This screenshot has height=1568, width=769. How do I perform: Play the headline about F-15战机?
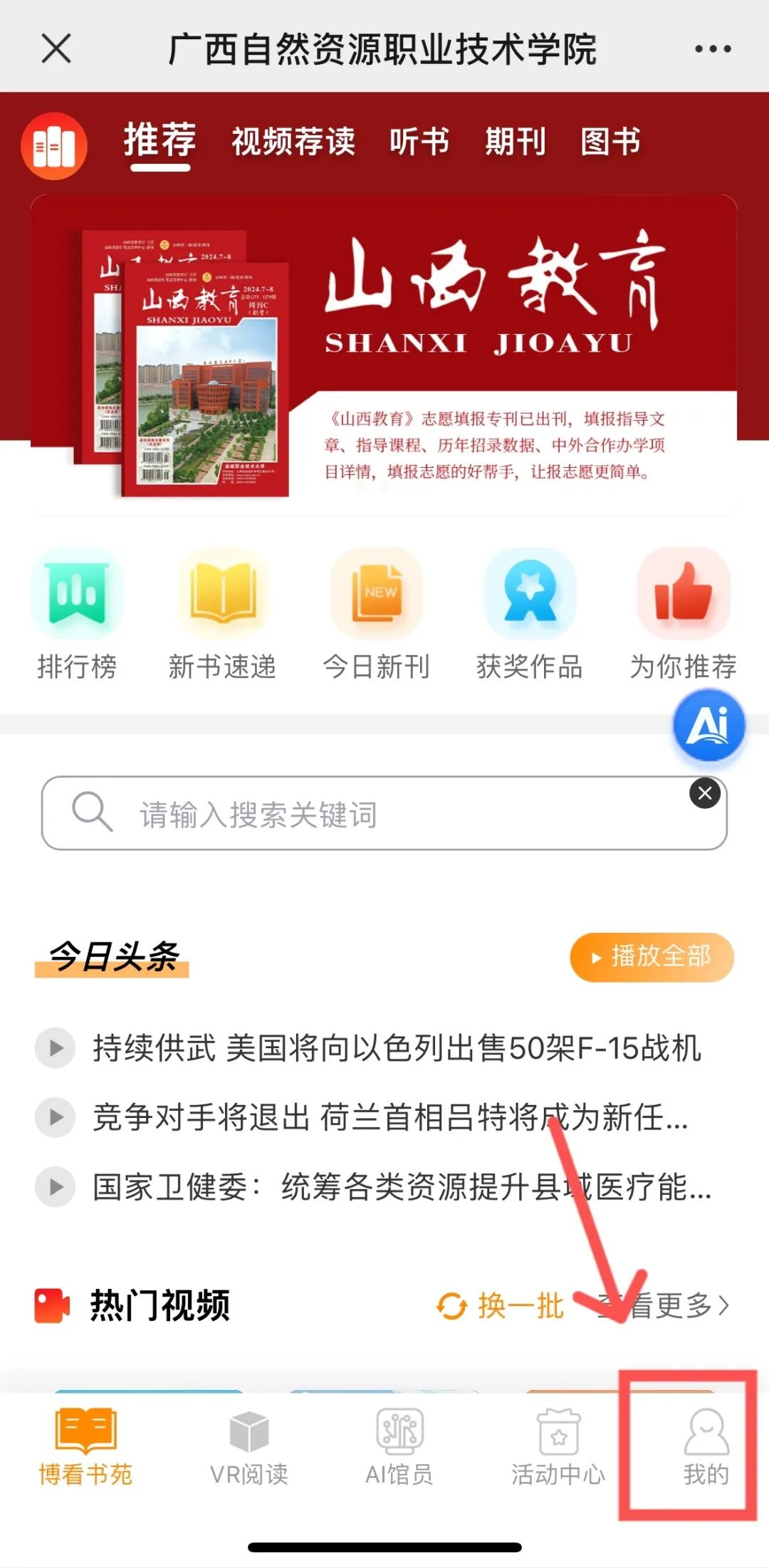coord(396,1048)
